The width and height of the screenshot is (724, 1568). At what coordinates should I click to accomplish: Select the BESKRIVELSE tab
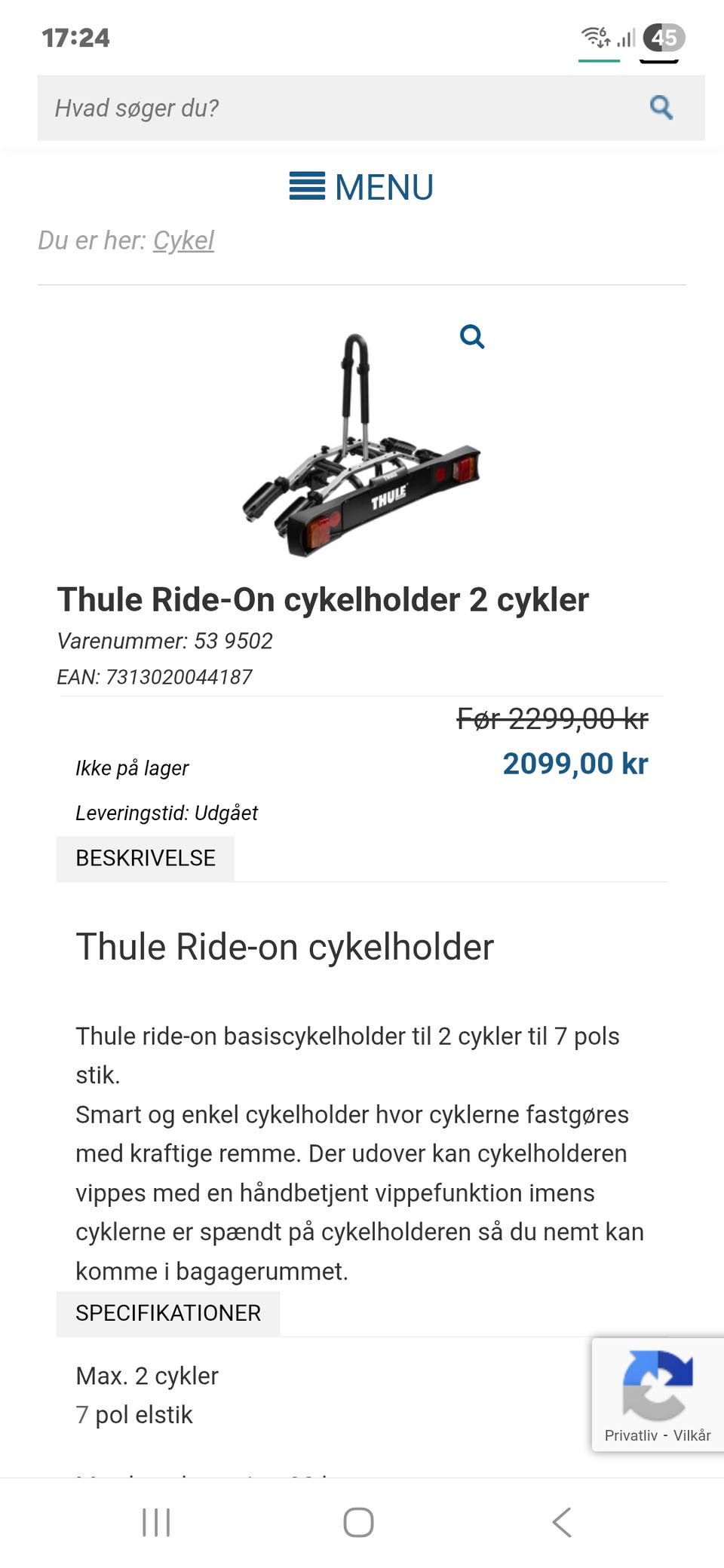pos(145,858)
